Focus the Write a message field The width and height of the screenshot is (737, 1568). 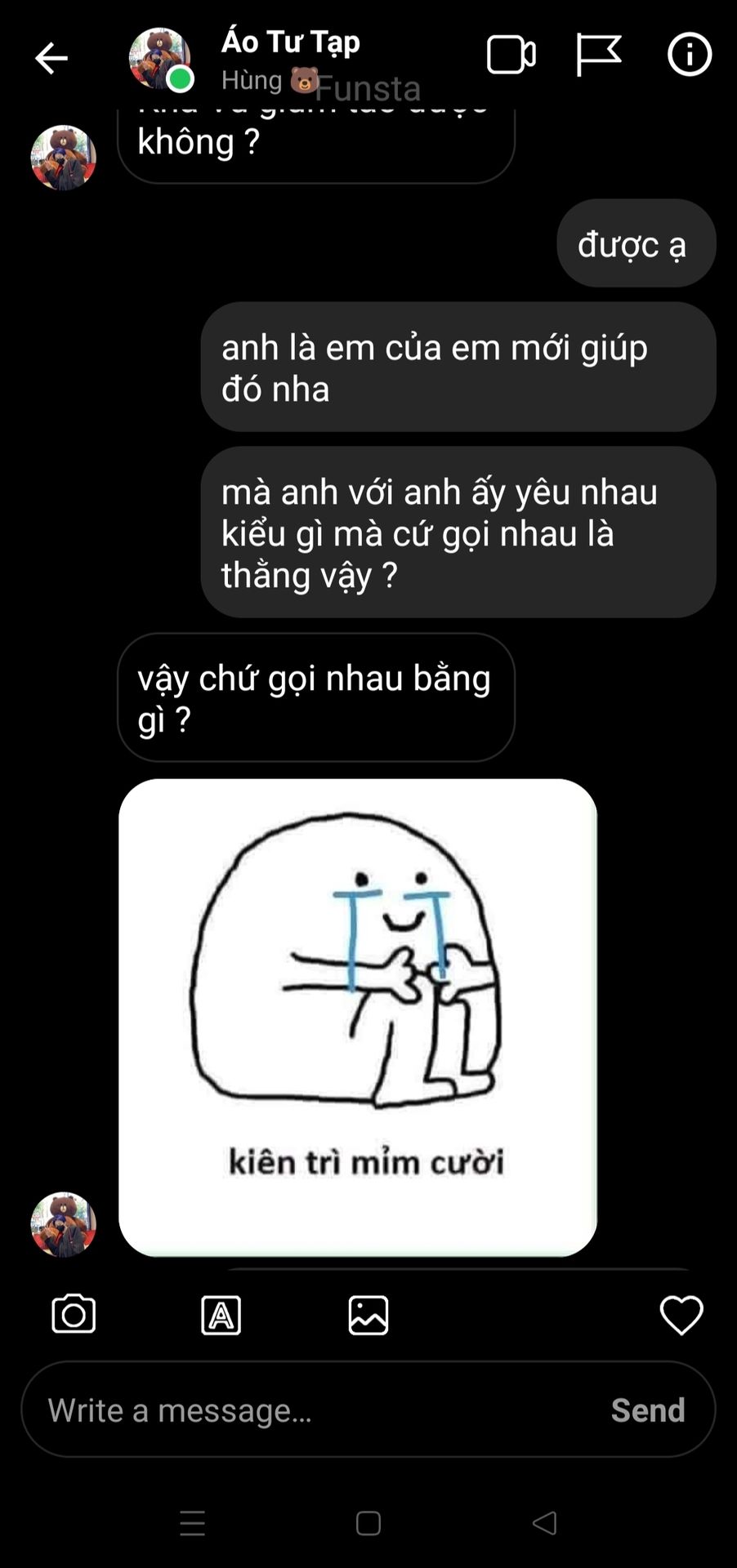pos(310,1410)
